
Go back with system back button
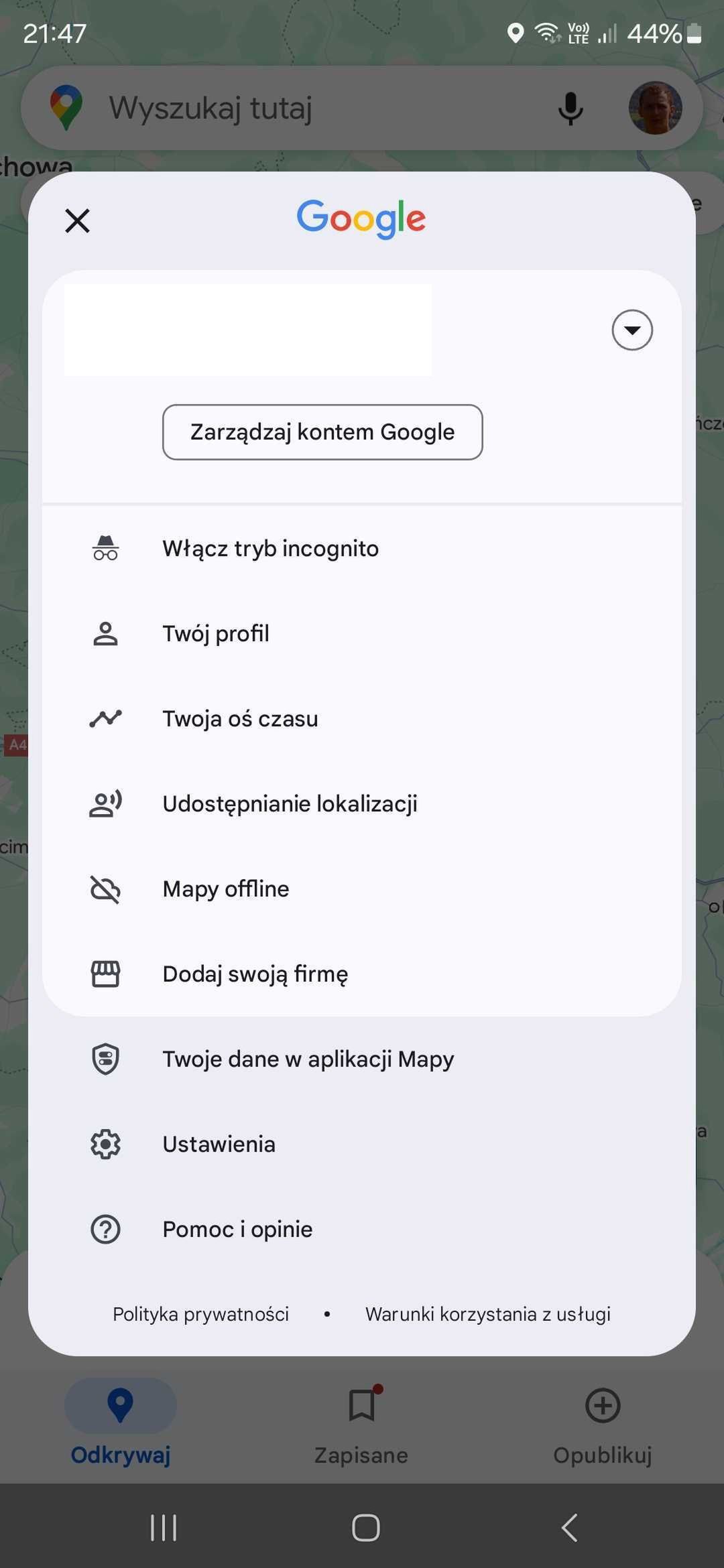tap(569, 1528)
